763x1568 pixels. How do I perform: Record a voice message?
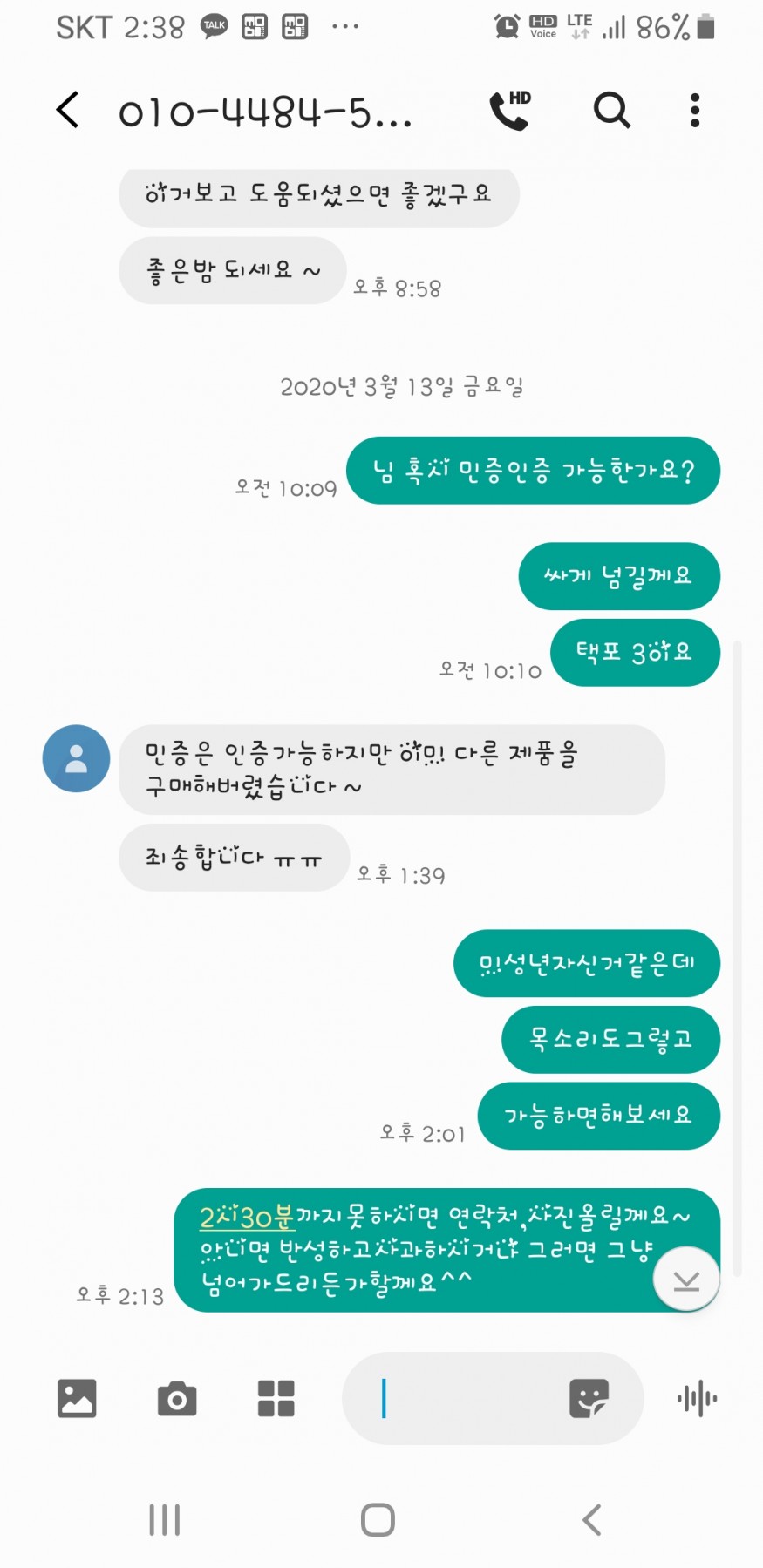(x=697, y=1399)
